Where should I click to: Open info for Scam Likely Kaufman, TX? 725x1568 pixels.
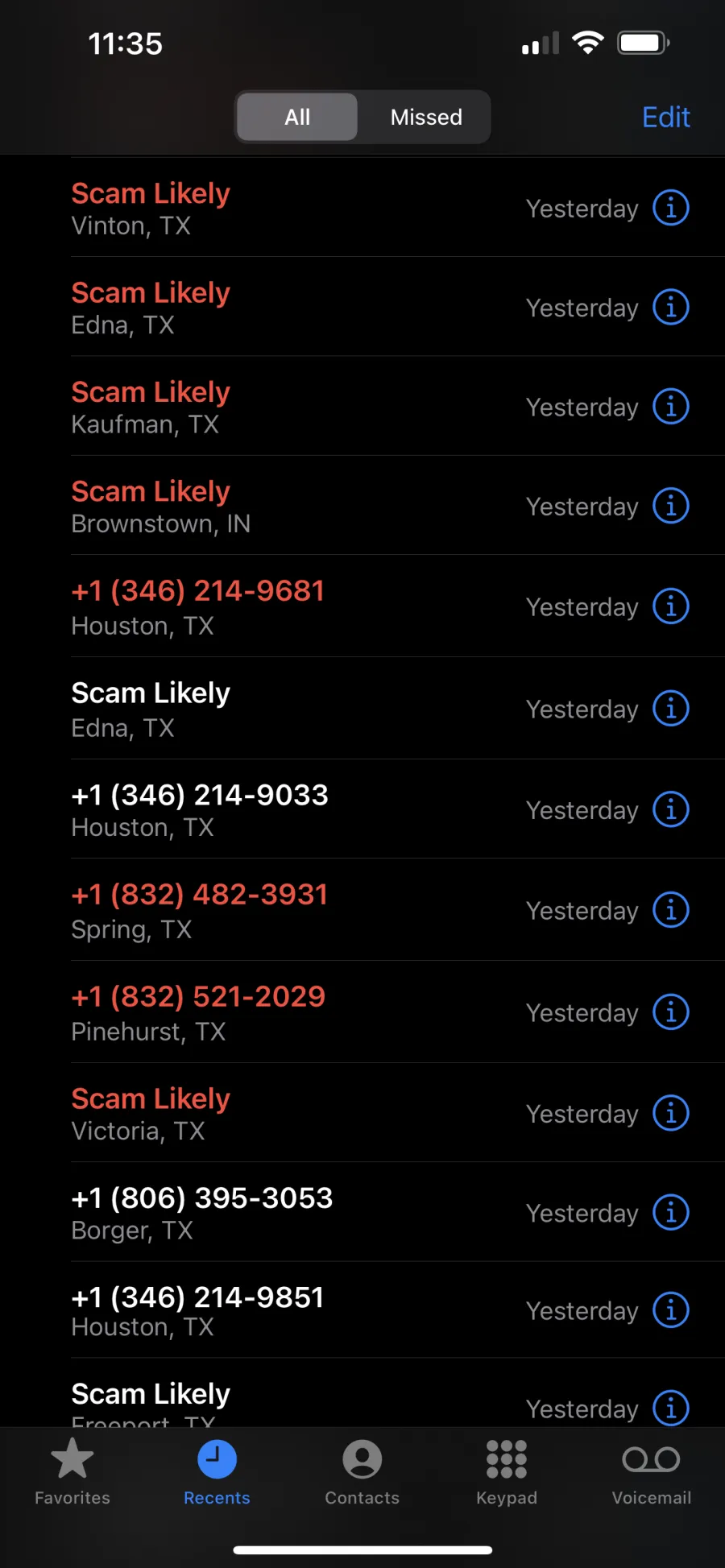(670, 407)
